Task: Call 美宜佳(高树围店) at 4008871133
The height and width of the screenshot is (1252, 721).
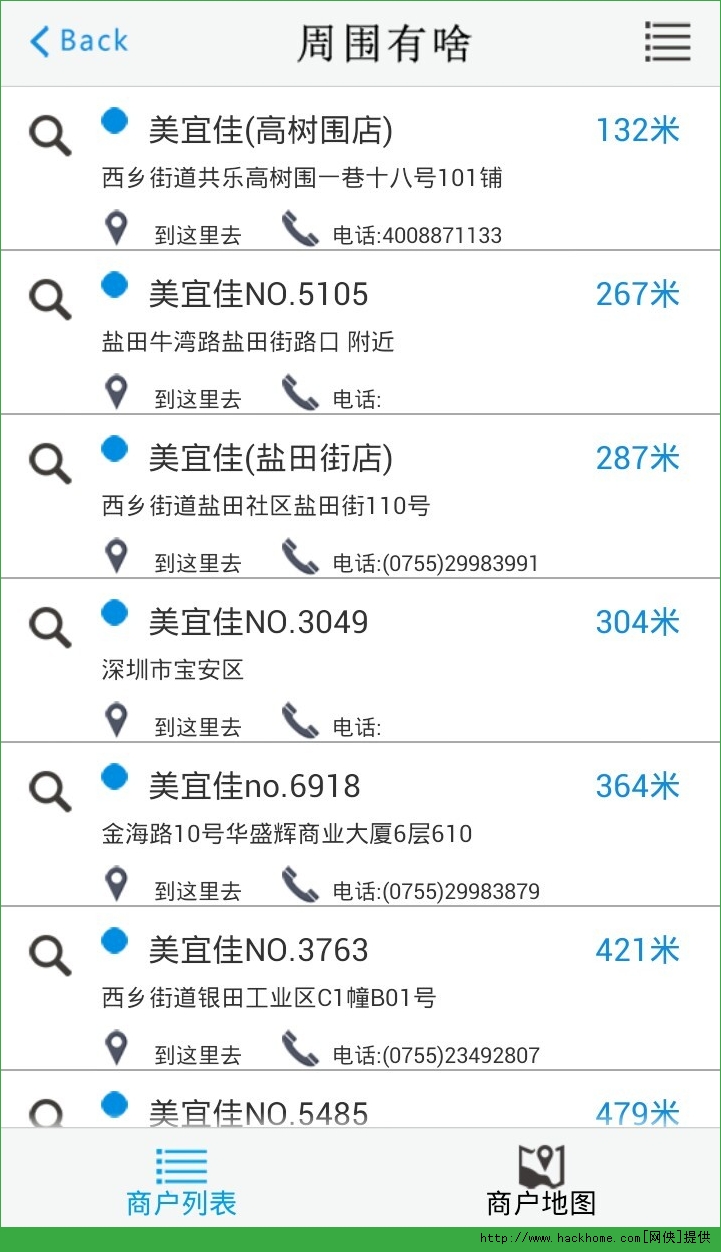Action: tap(394, 233)
